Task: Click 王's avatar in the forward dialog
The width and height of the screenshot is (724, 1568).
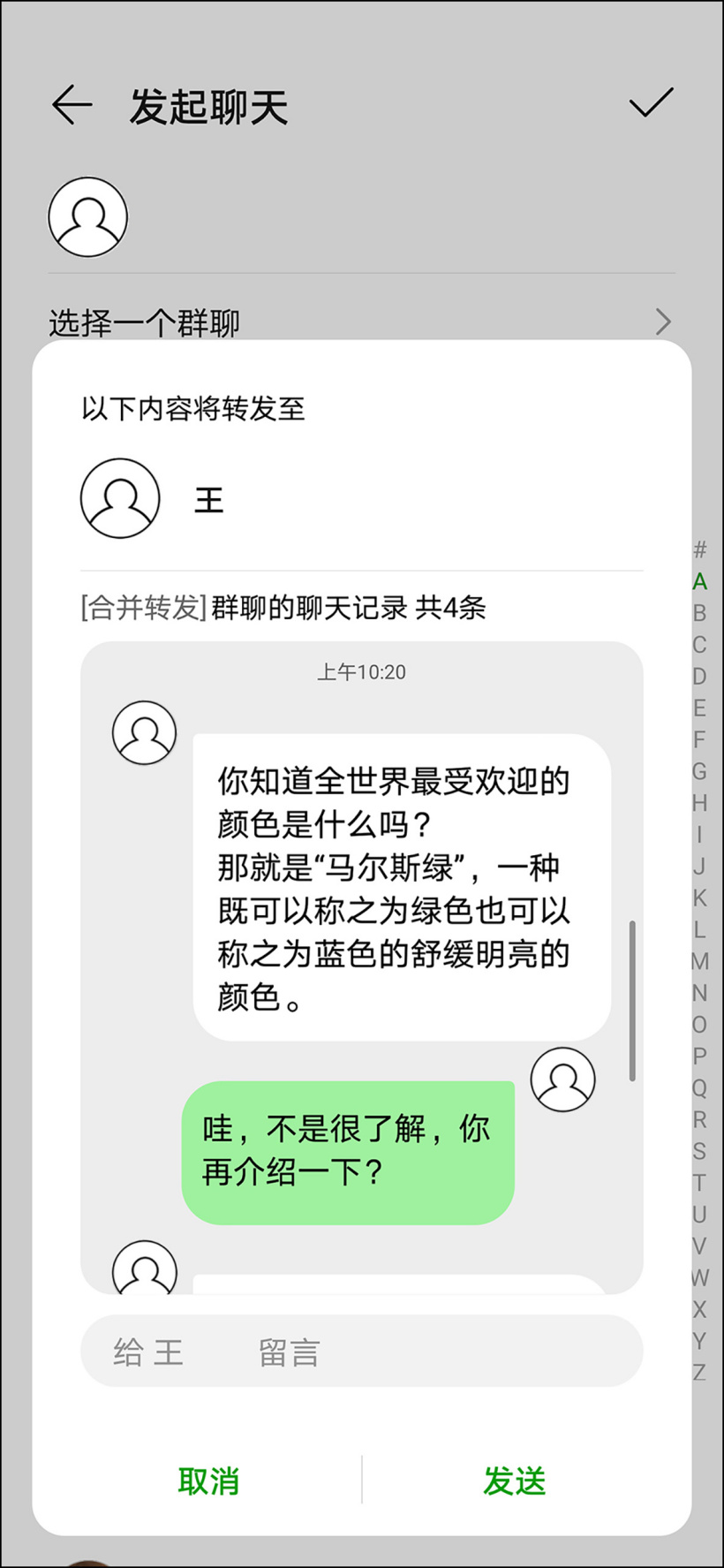Action: tap(121, 497)
